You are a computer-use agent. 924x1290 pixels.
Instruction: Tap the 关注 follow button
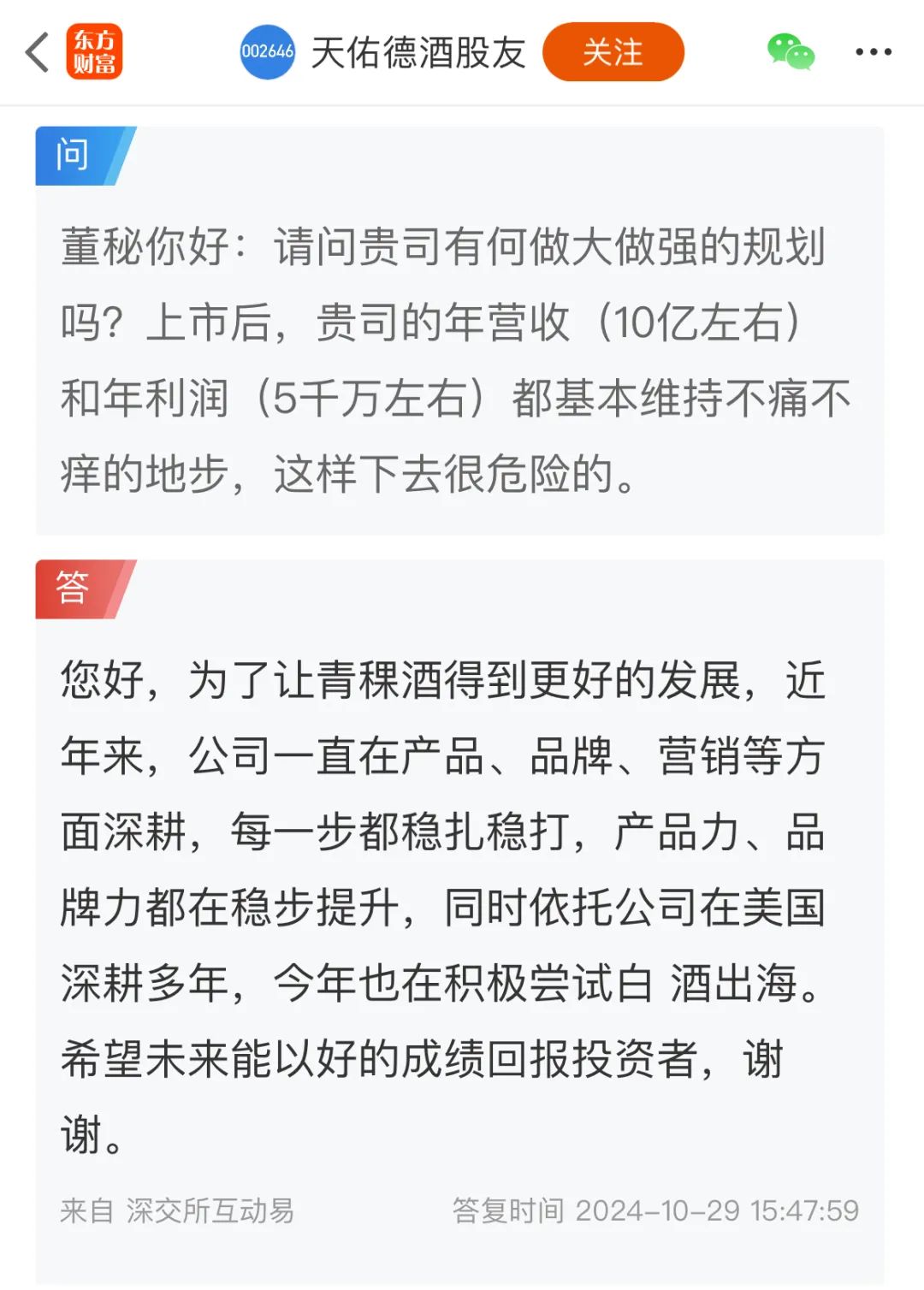click(x=613, y=53)
